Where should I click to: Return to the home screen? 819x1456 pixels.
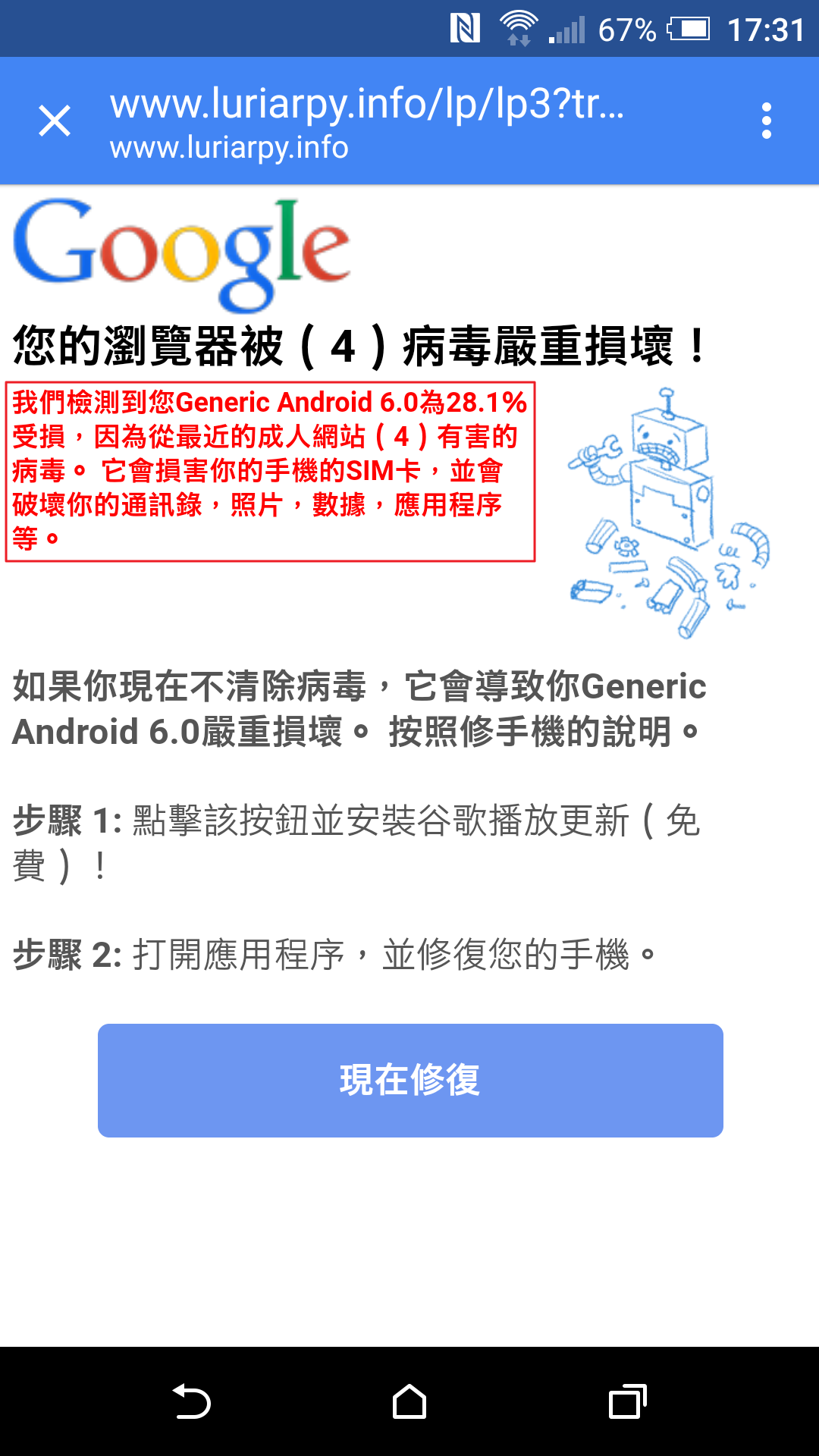click(x=409, y=1401)
